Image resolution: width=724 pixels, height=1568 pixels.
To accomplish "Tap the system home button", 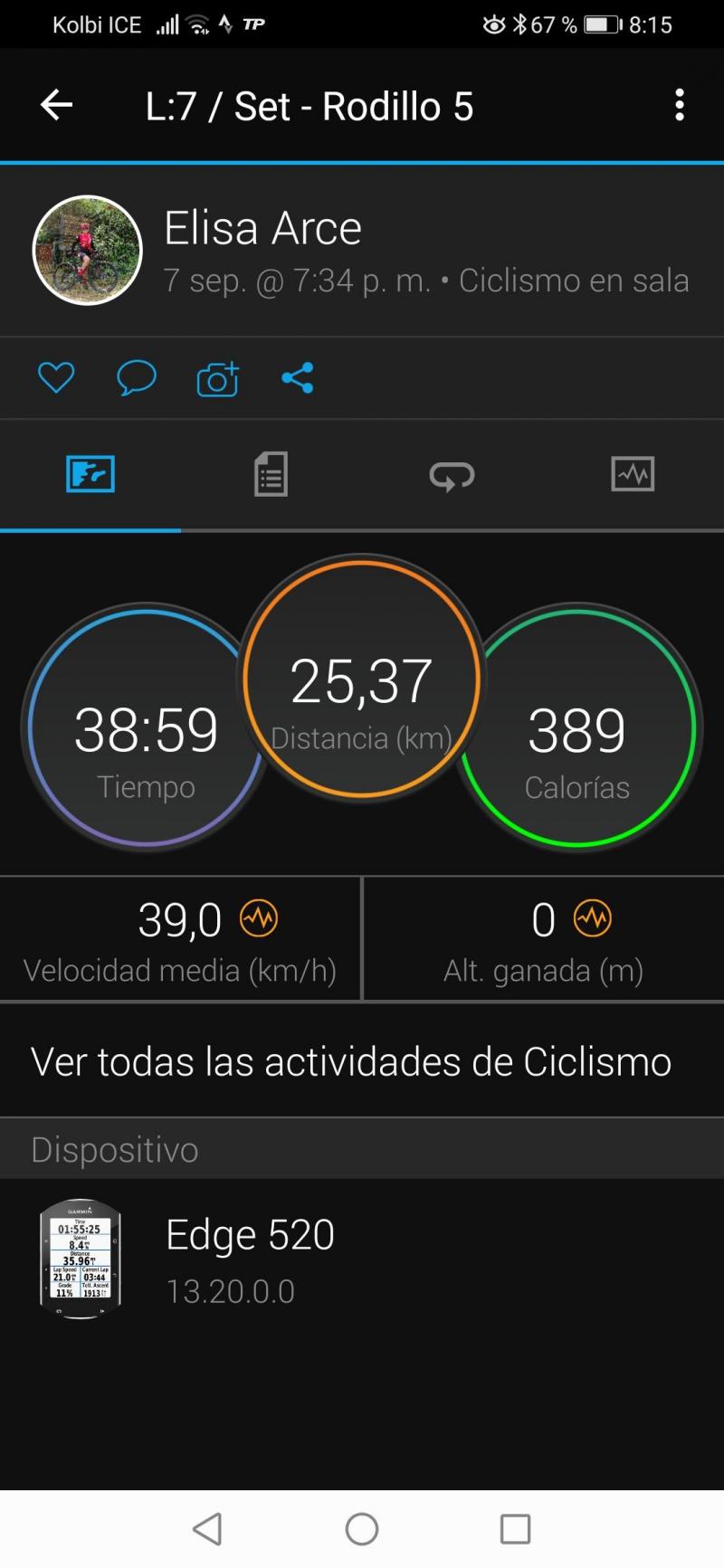I will click(x=361, y=1529).
